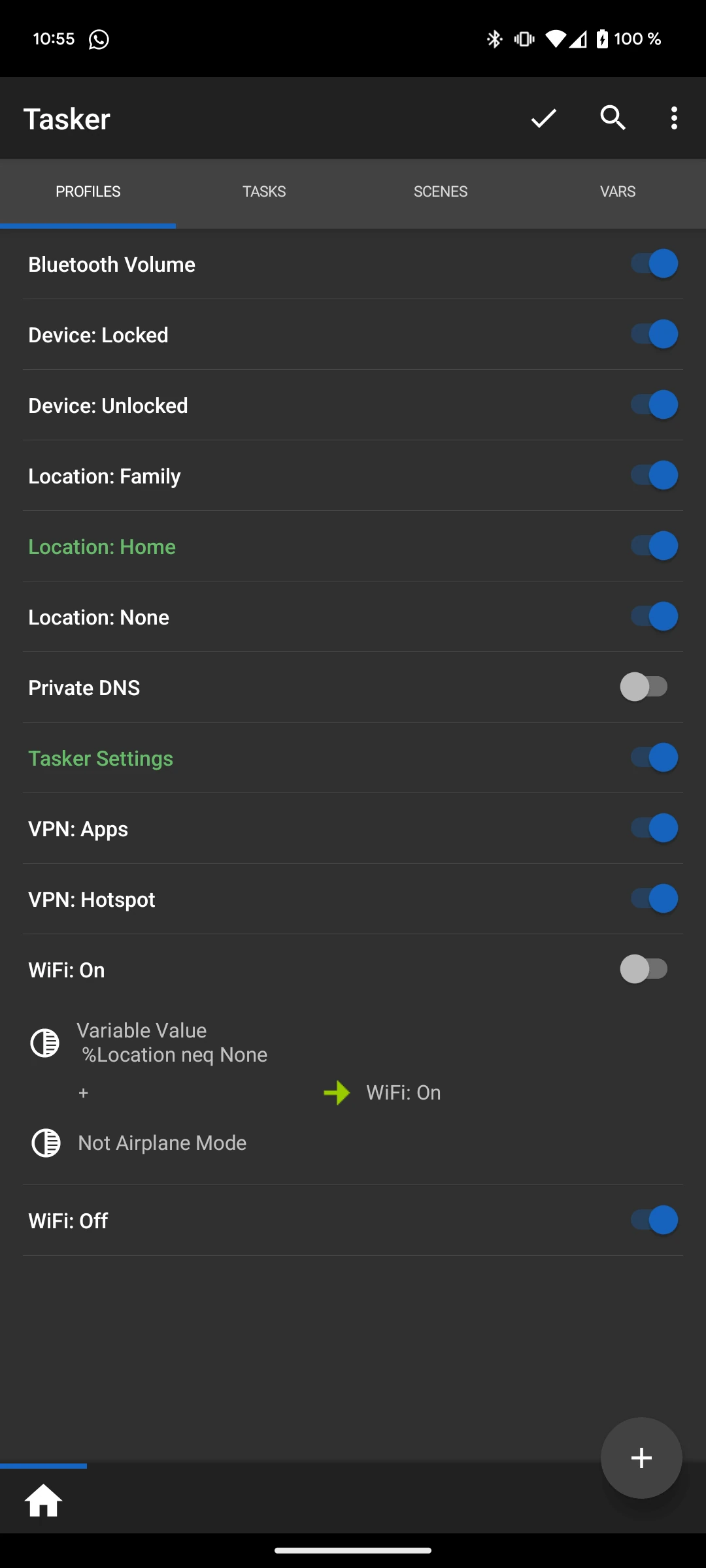Open the linked WiFi: On task
Image resolution: width=706 pixels, height=1568 pixels.
(403, 1093)
